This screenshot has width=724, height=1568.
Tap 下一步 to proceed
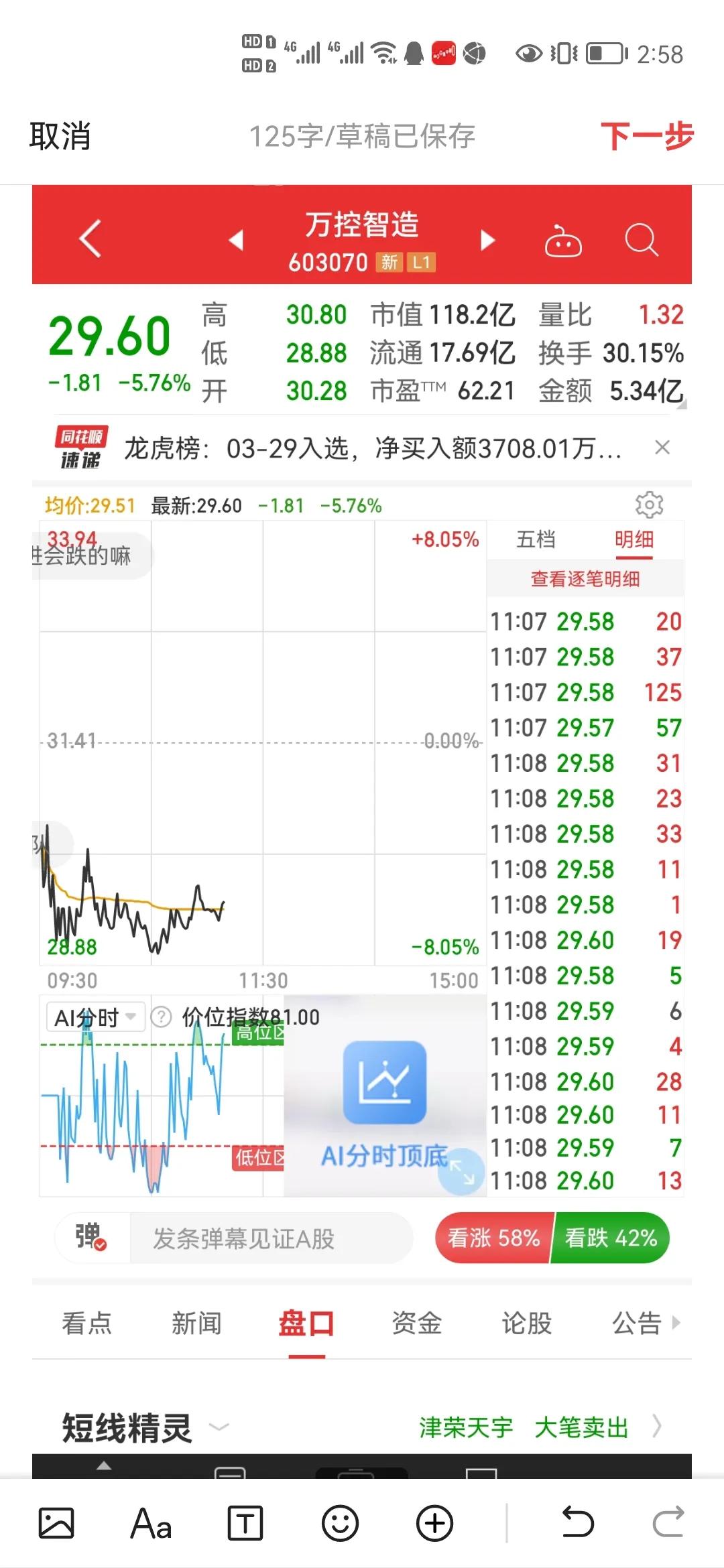(646, 136)
